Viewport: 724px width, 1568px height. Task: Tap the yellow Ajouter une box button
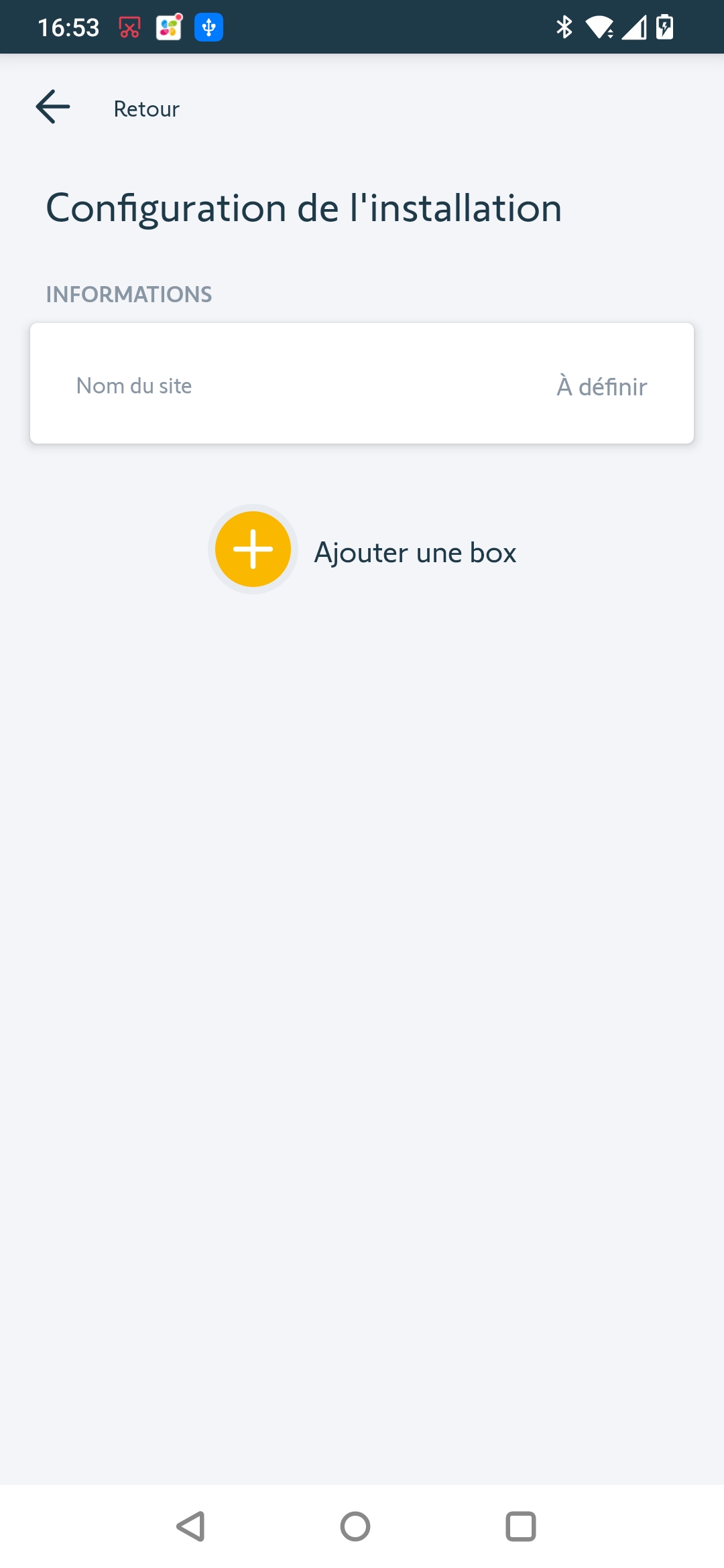point(253,549)
